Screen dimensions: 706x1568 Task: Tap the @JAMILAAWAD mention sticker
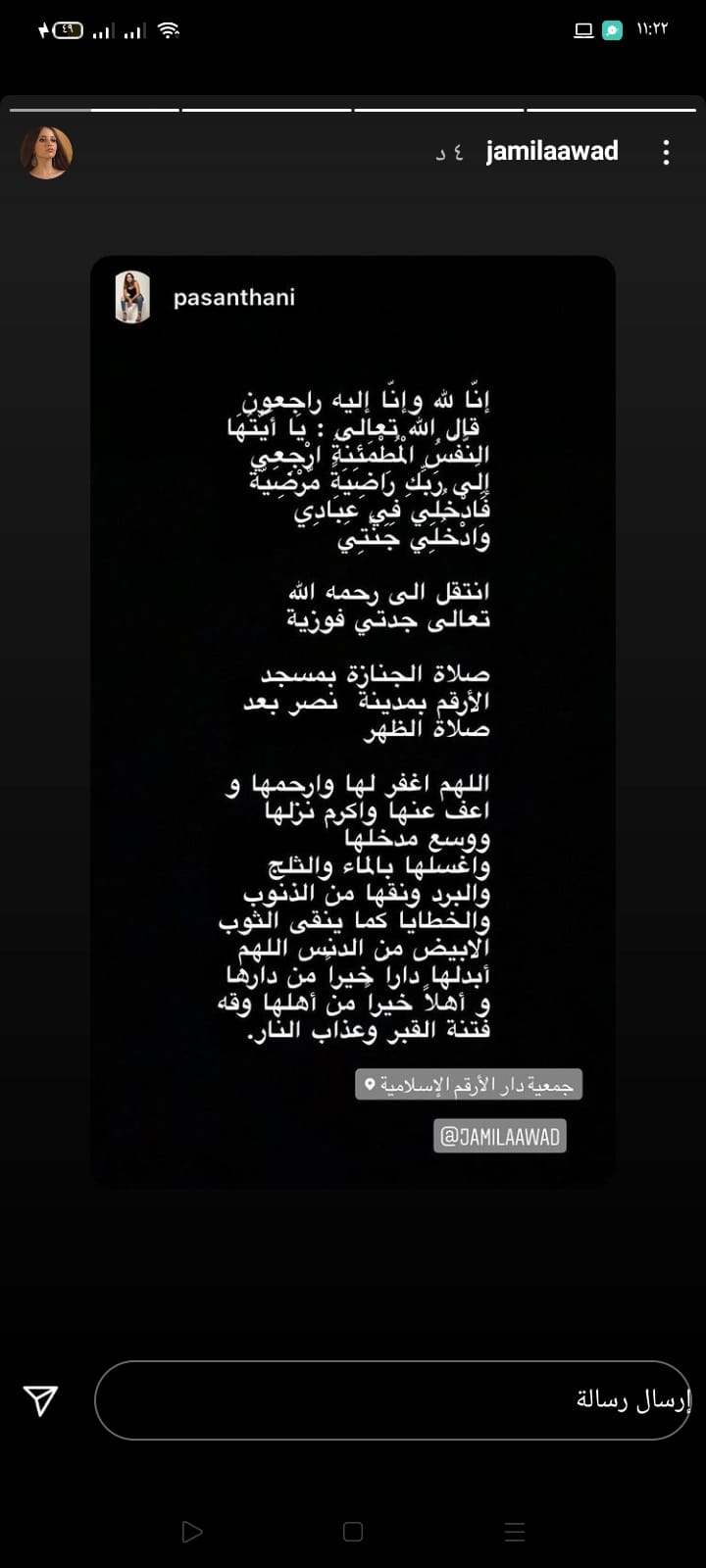pos(500,1136)
